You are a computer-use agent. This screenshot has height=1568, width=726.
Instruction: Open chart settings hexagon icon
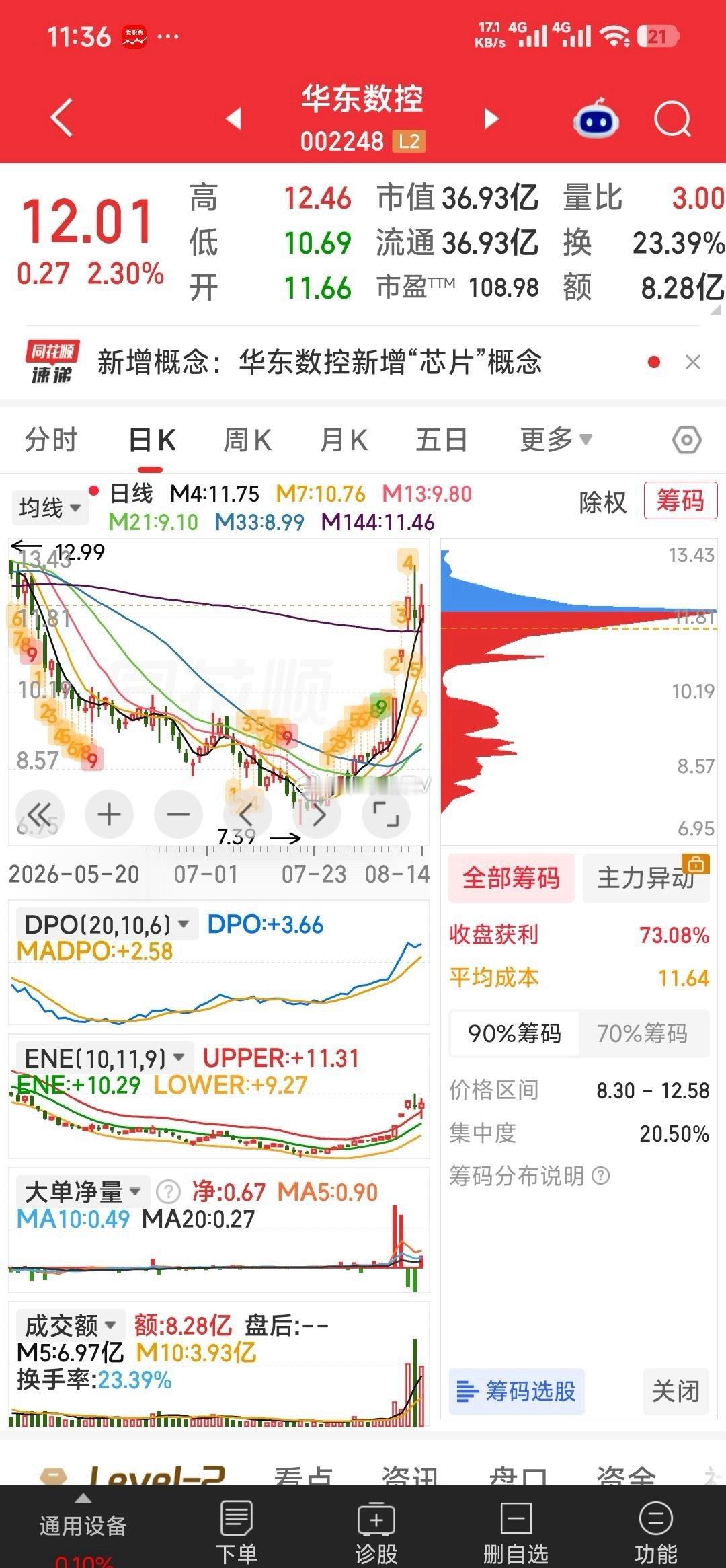pyautogui.click(x=686, y=441)
